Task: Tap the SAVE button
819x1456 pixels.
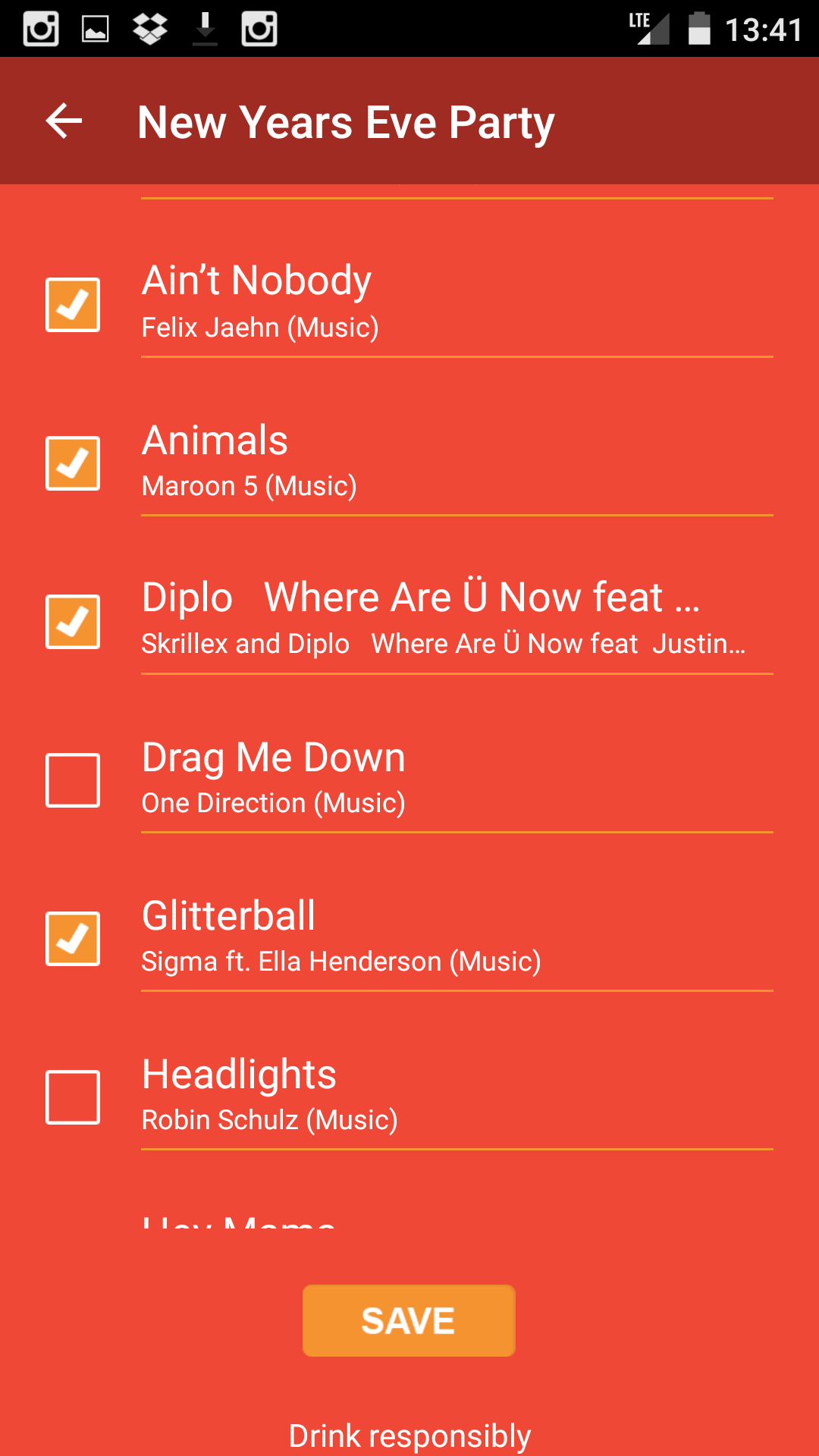Action: pyautogui.click(x=409, y=1319)
